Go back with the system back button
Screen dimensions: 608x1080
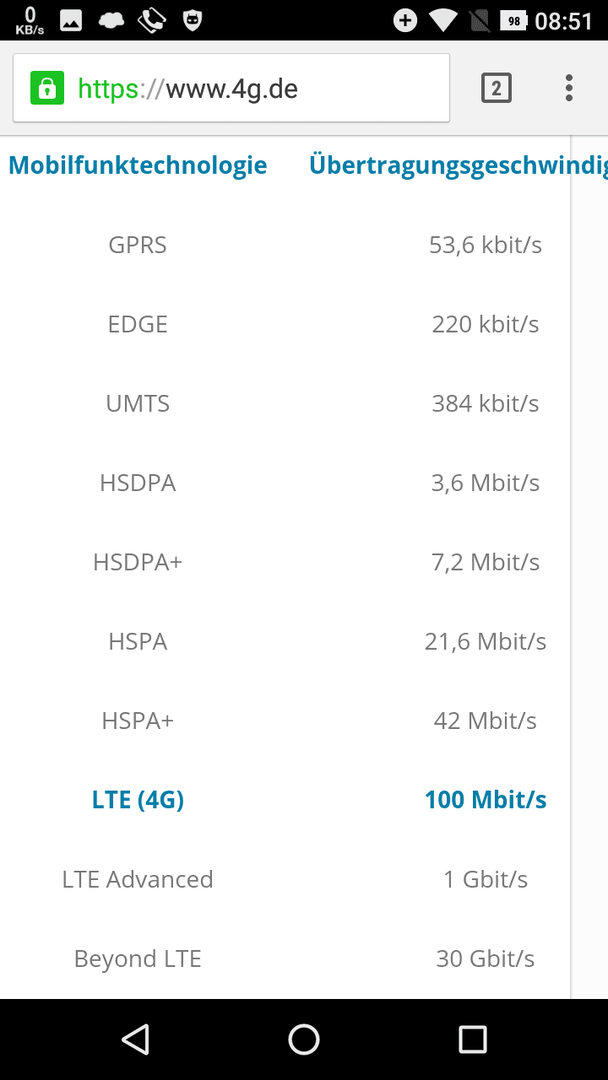pyautogui.click(x=136, y=1039)
